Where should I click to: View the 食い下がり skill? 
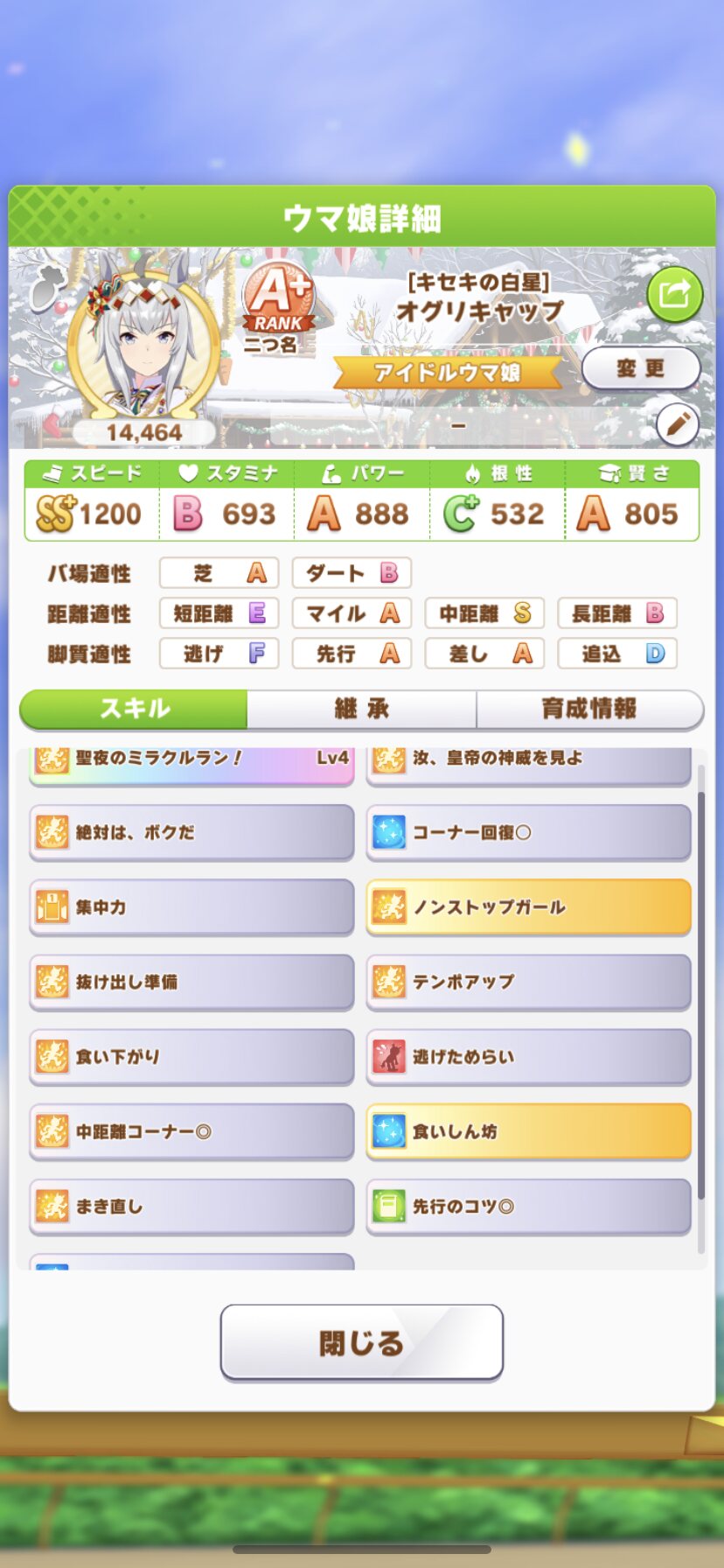coord(191,1057)
